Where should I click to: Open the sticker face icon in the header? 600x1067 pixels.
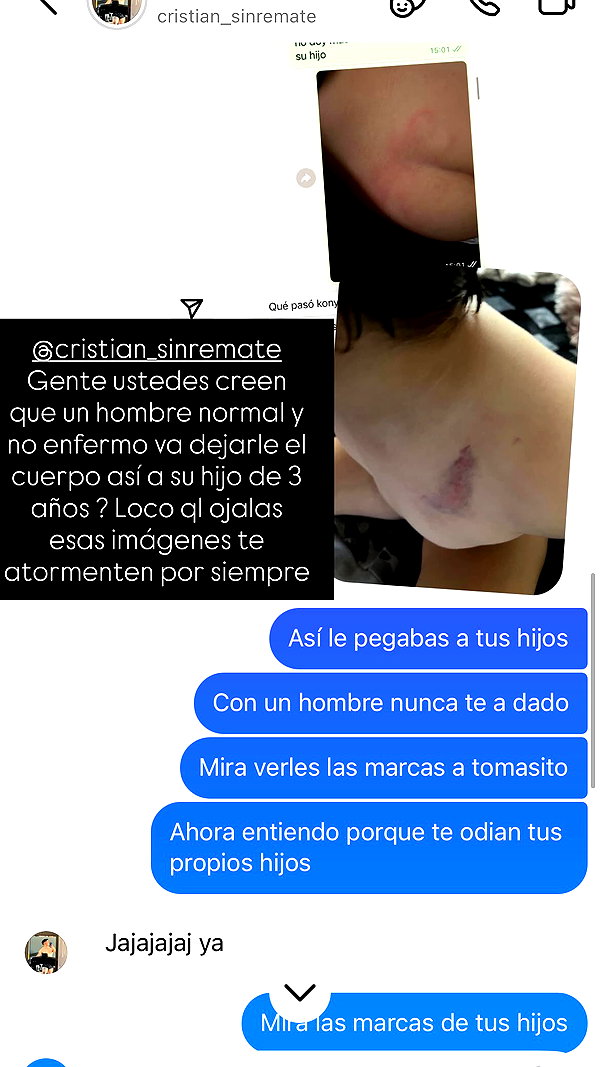click(407, 6)
